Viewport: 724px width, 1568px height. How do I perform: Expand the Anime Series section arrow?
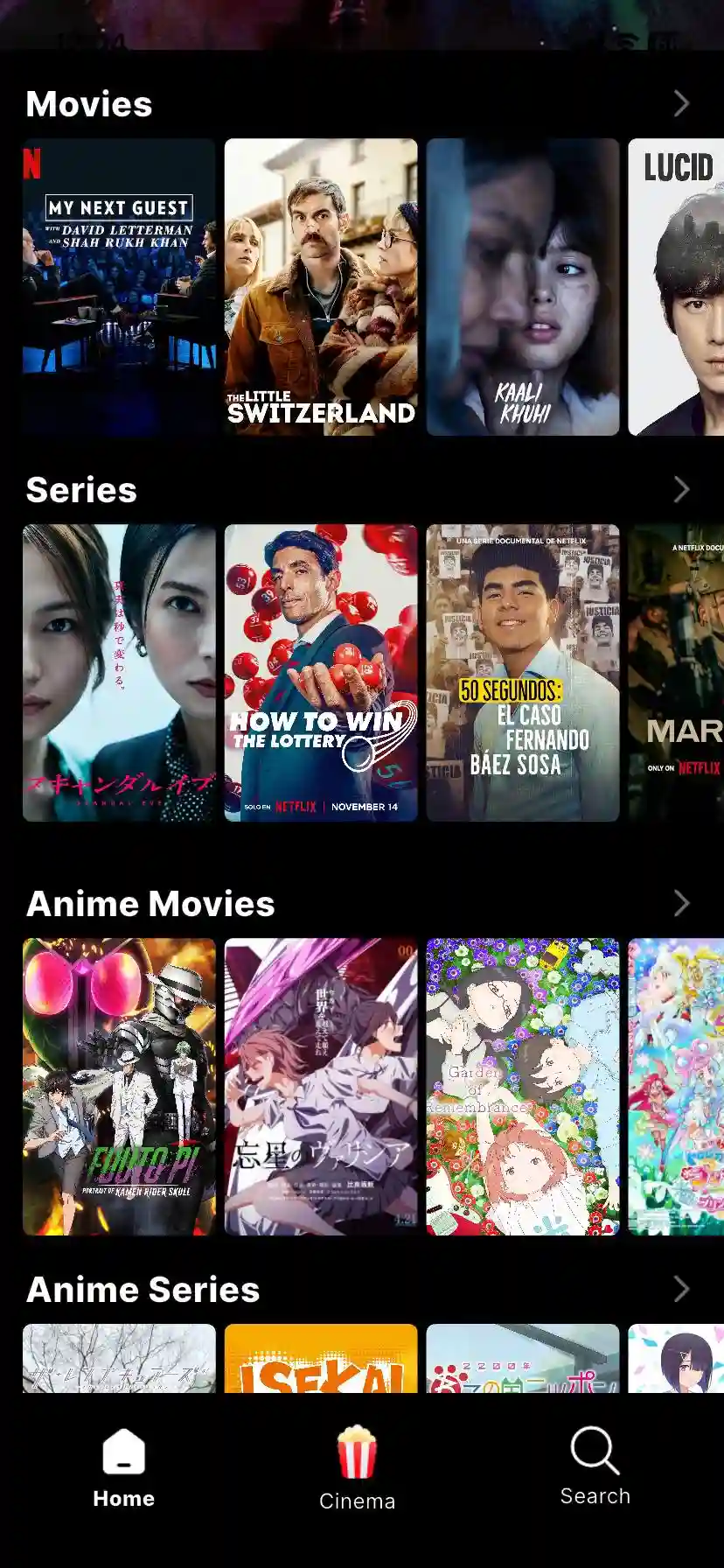click(x=682, y=1289)
